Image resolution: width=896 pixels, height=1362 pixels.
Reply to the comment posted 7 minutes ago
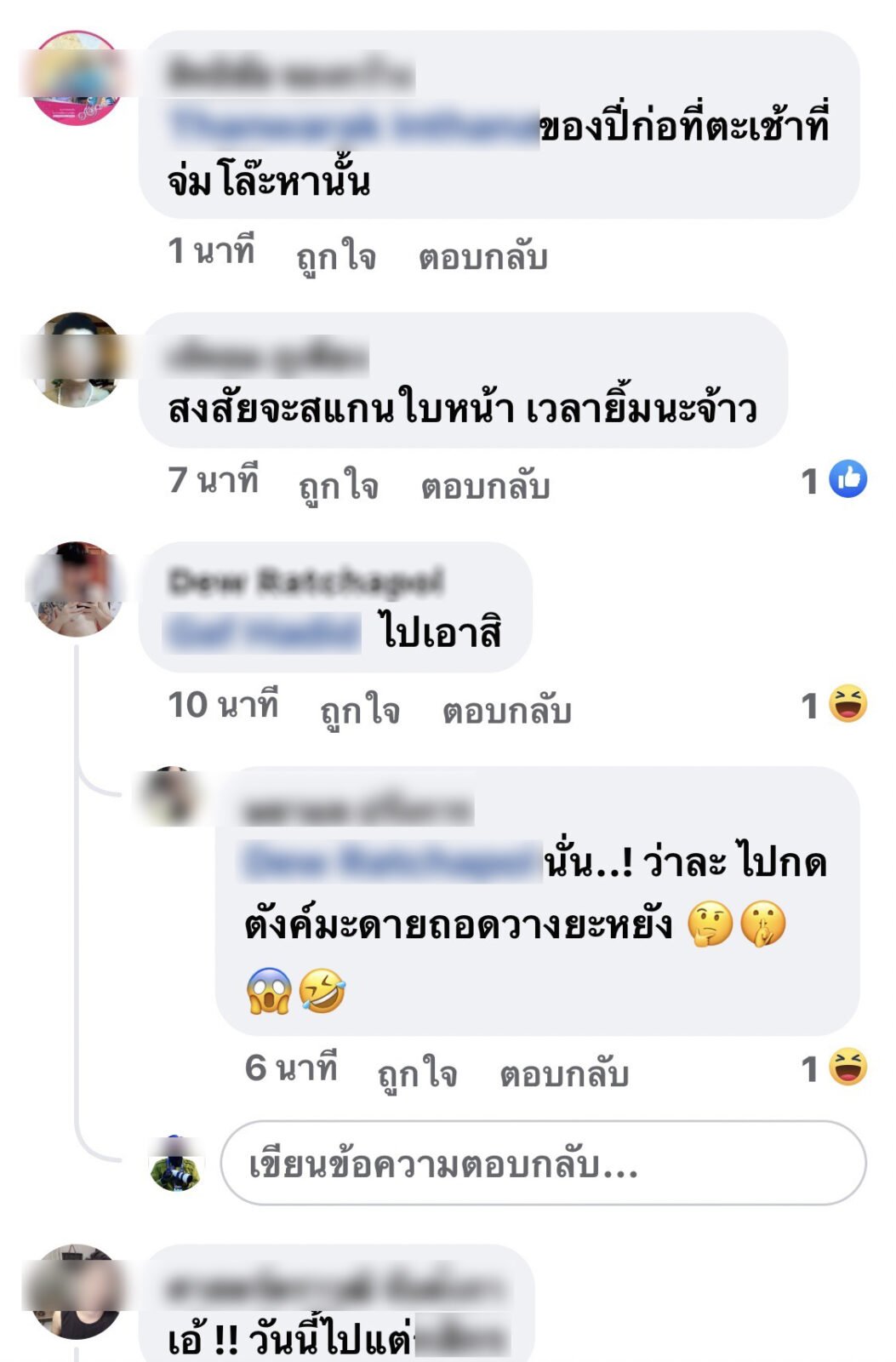(485, 485)
